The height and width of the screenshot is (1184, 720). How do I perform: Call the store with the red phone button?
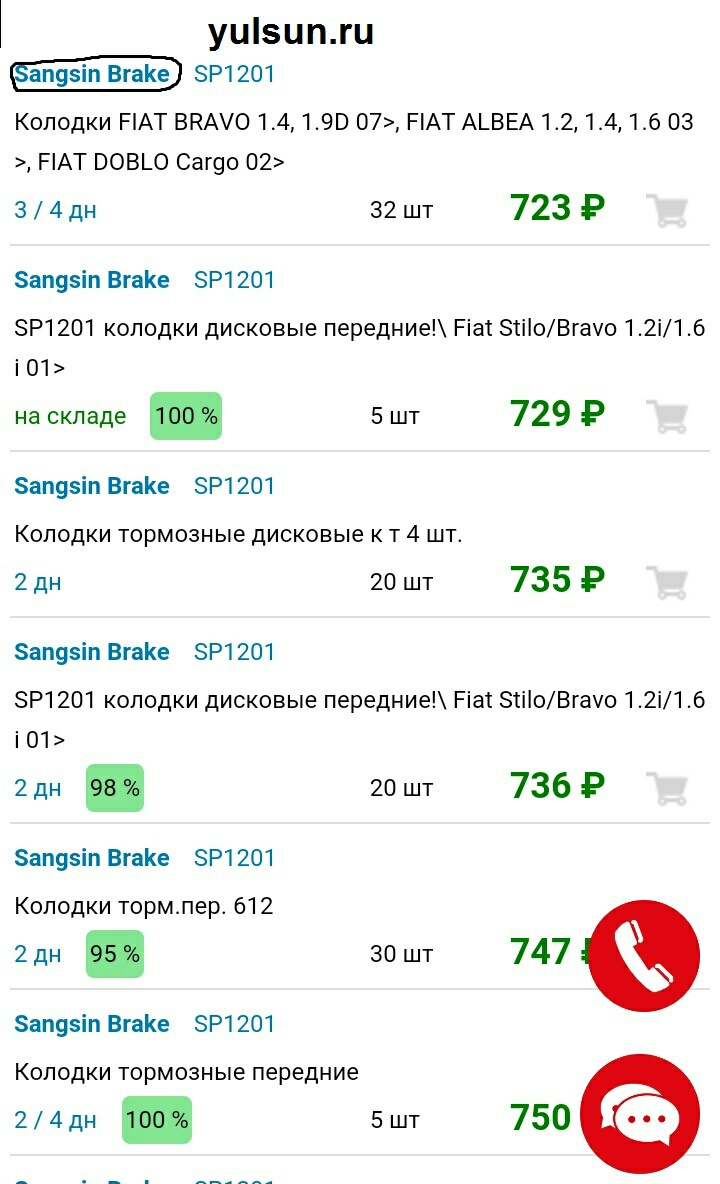click(x=644, y=955)
